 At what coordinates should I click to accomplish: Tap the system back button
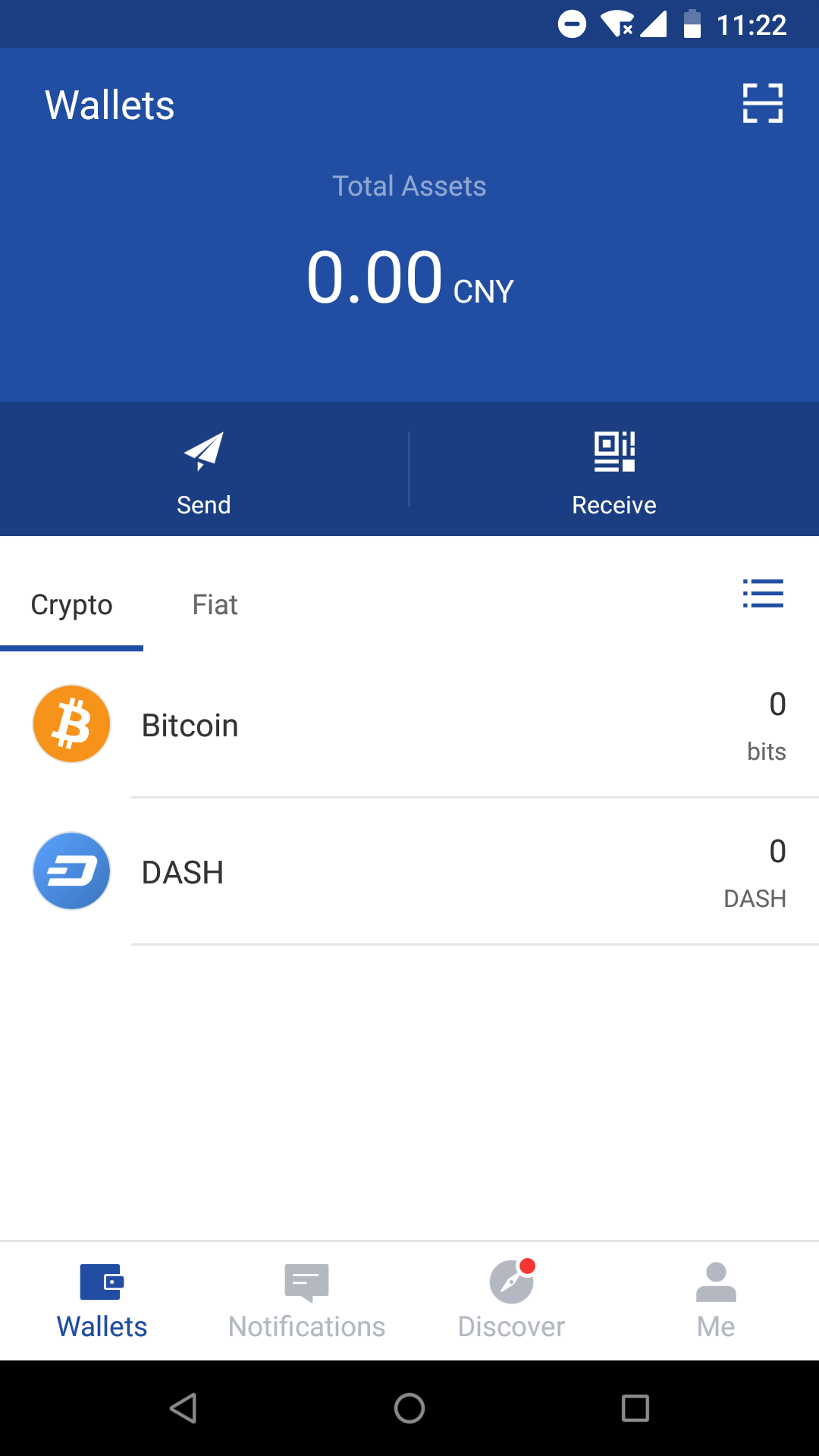184,1408
